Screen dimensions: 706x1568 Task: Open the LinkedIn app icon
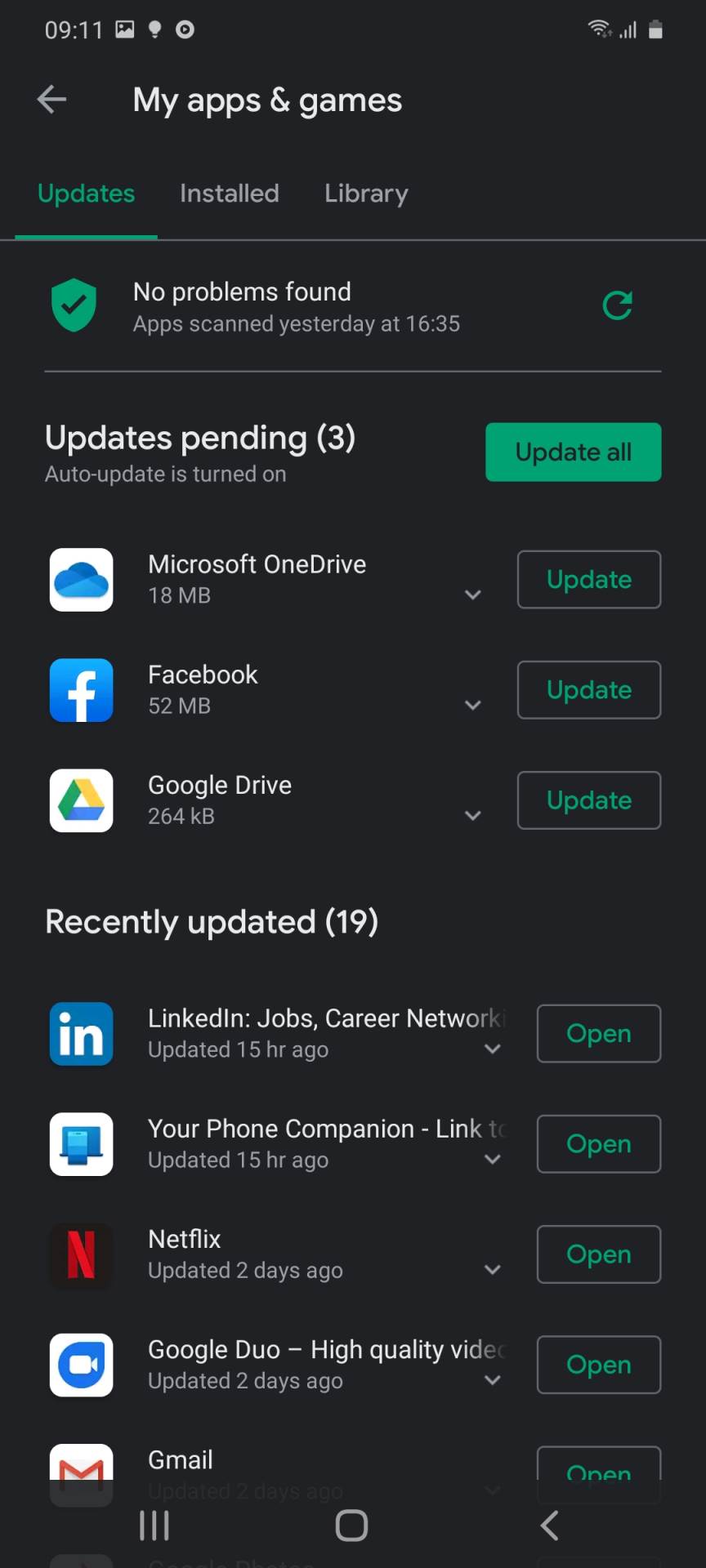pos(81,1034)
